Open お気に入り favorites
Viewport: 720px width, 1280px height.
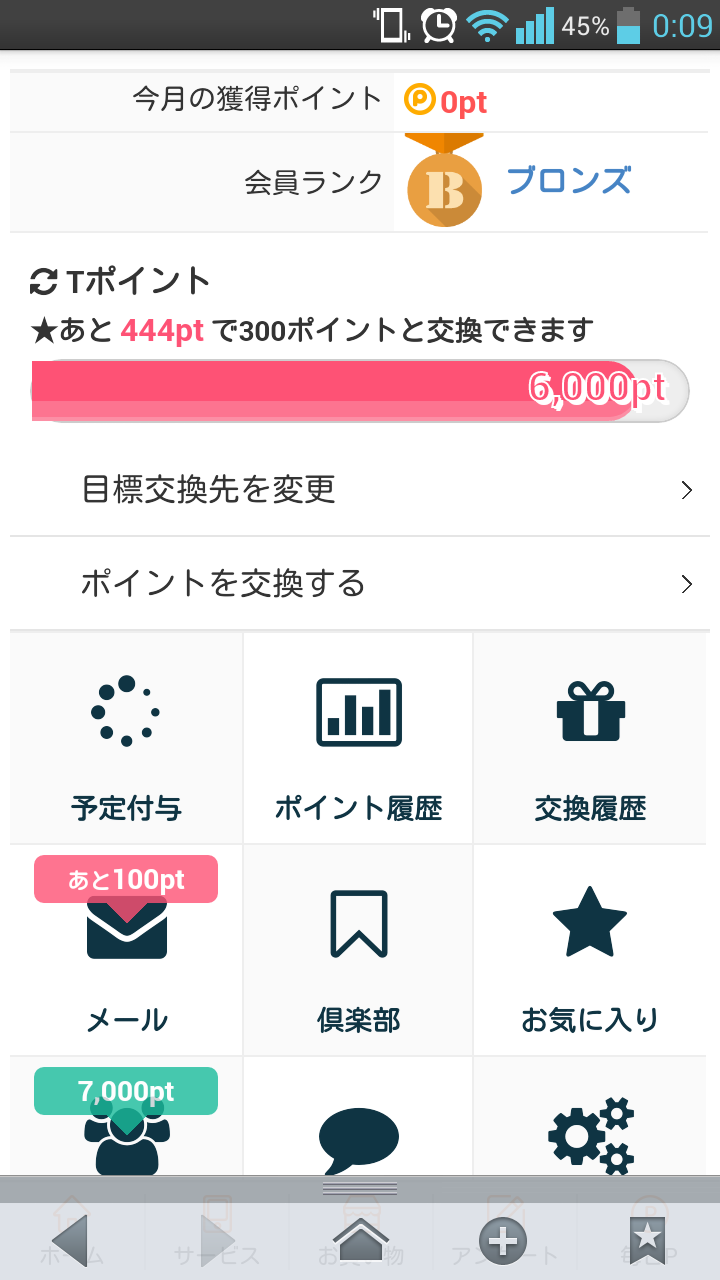point(590,950)
